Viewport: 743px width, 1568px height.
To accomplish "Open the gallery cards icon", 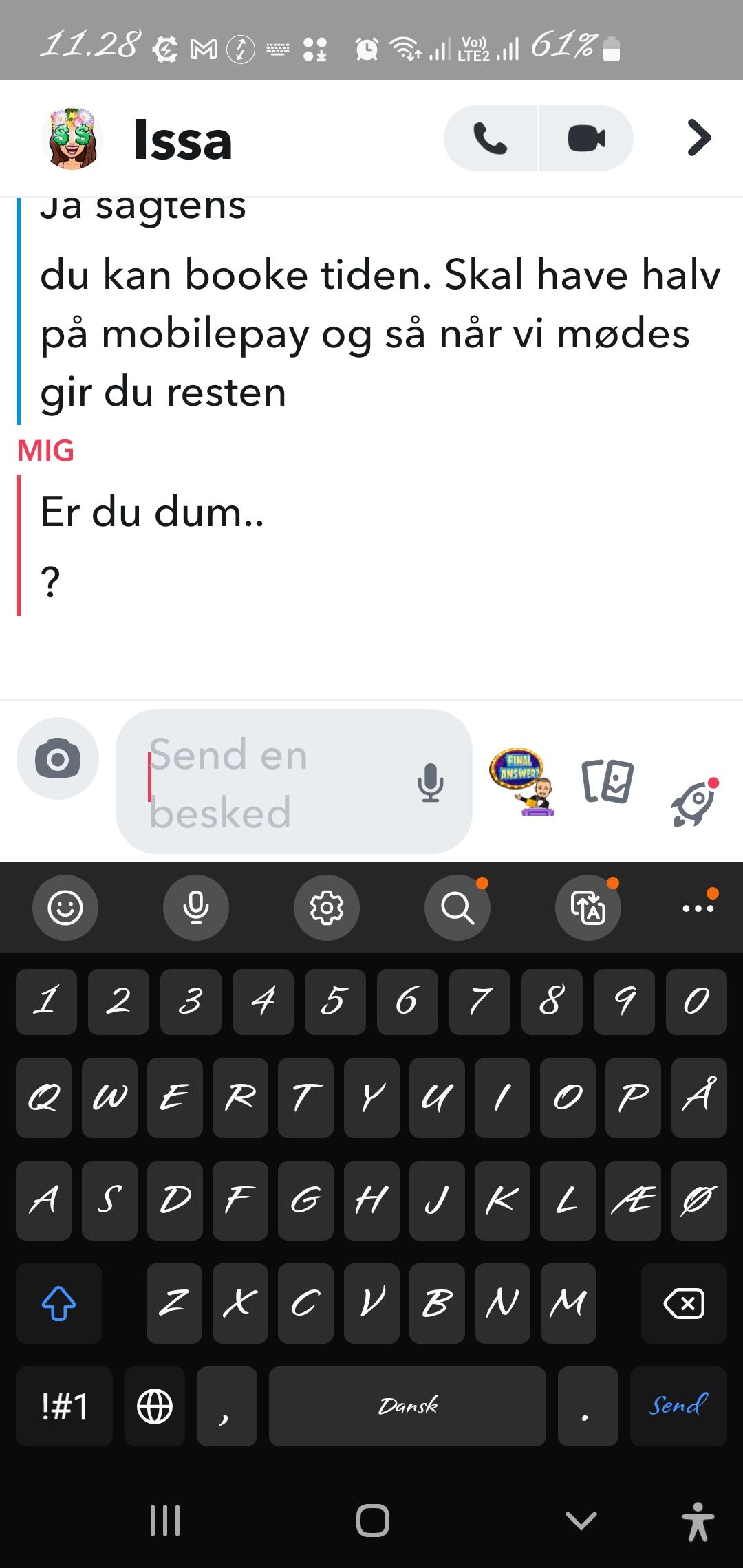I will tap(608, 782).
